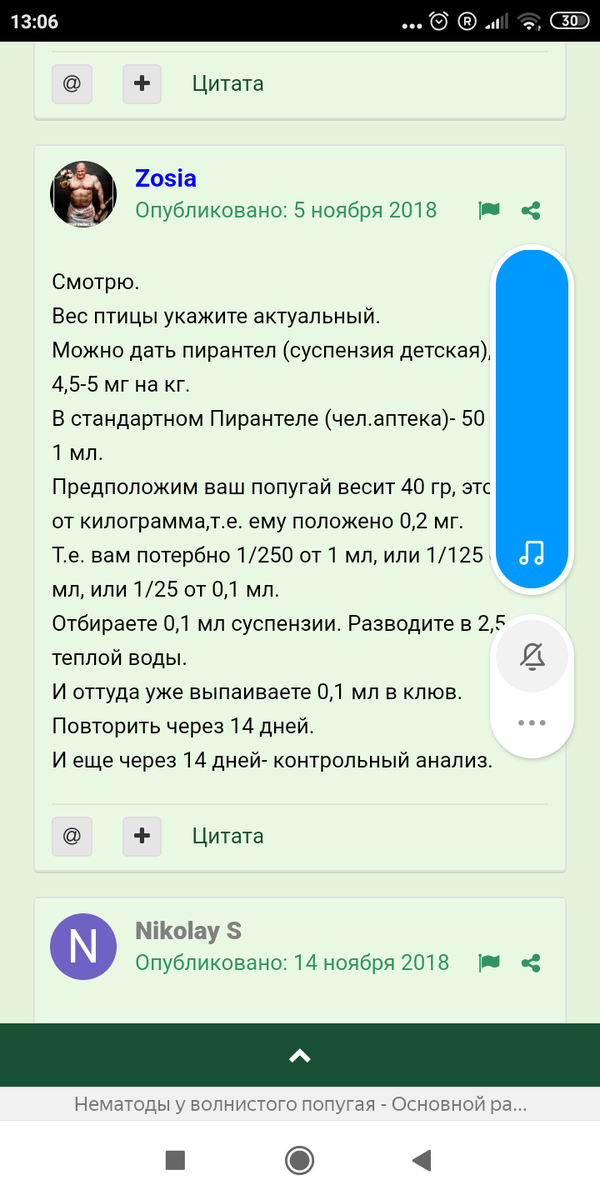Report Nikolay S post with the flag
The width and height of the screenshot is (600, 1200).
pos(489,963)
